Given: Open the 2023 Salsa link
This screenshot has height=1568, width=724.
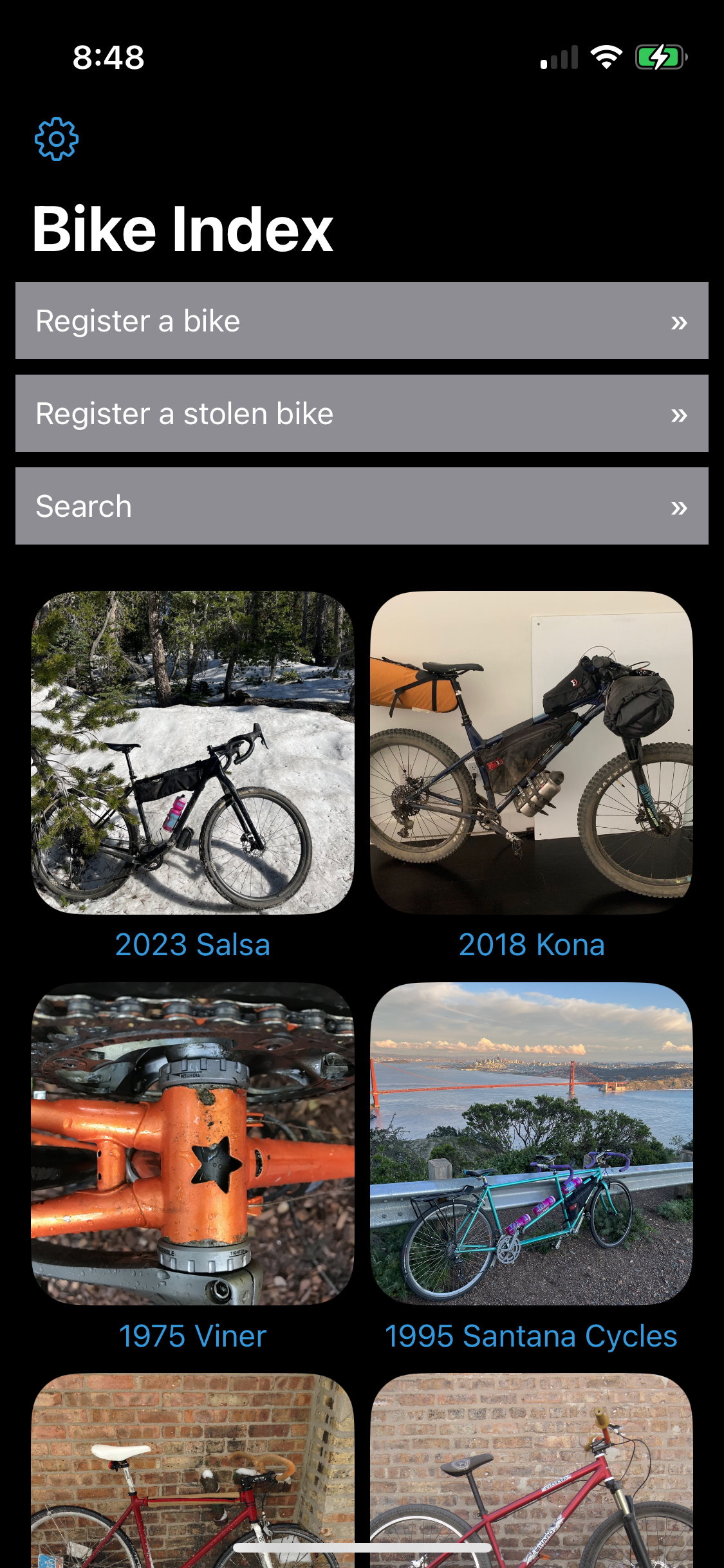Looking at the screenshot, I should 192,944.
